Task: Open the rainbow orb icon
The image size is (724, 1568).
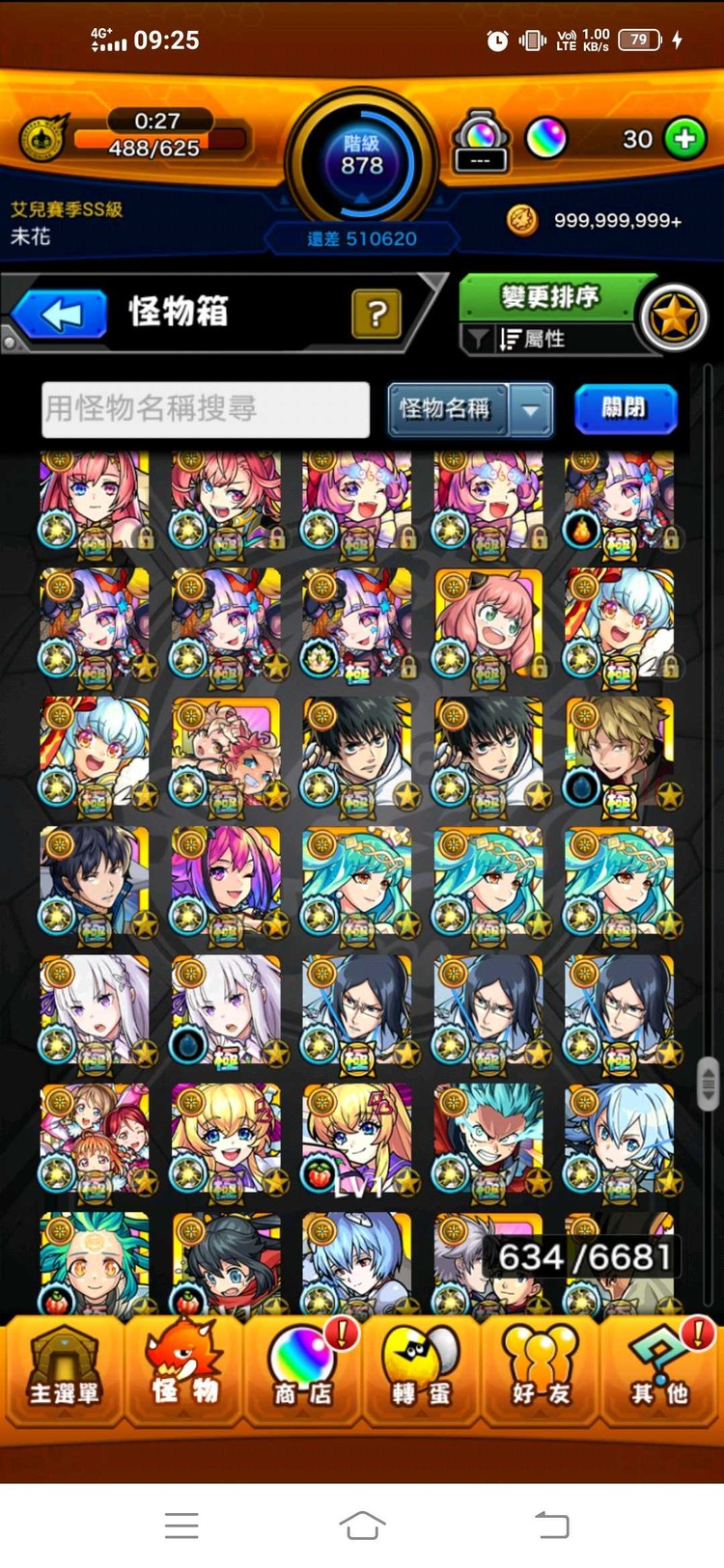Action: click(545, 139)
